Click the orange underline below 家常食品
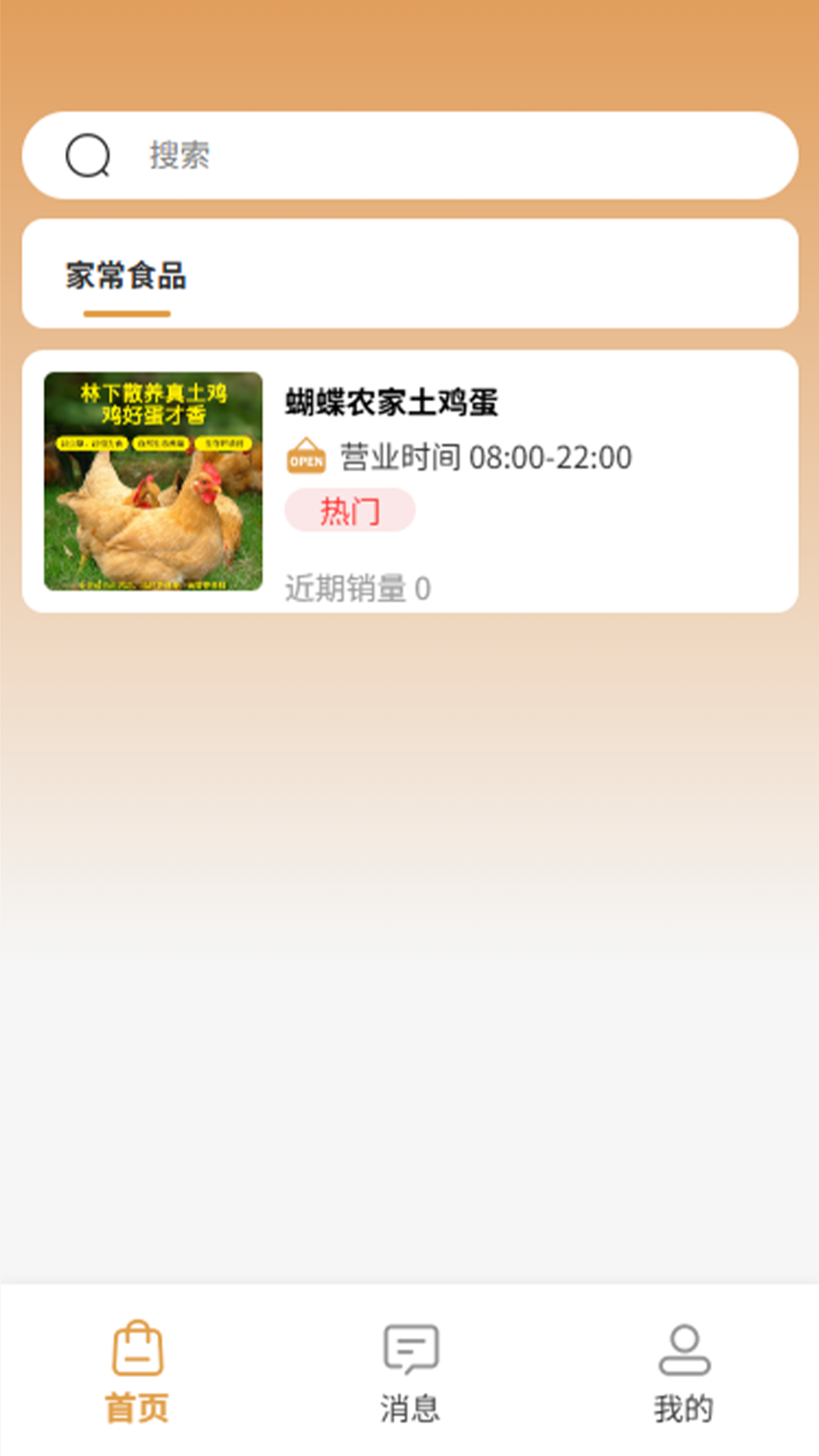819x1456 pixels. [127, 313]
